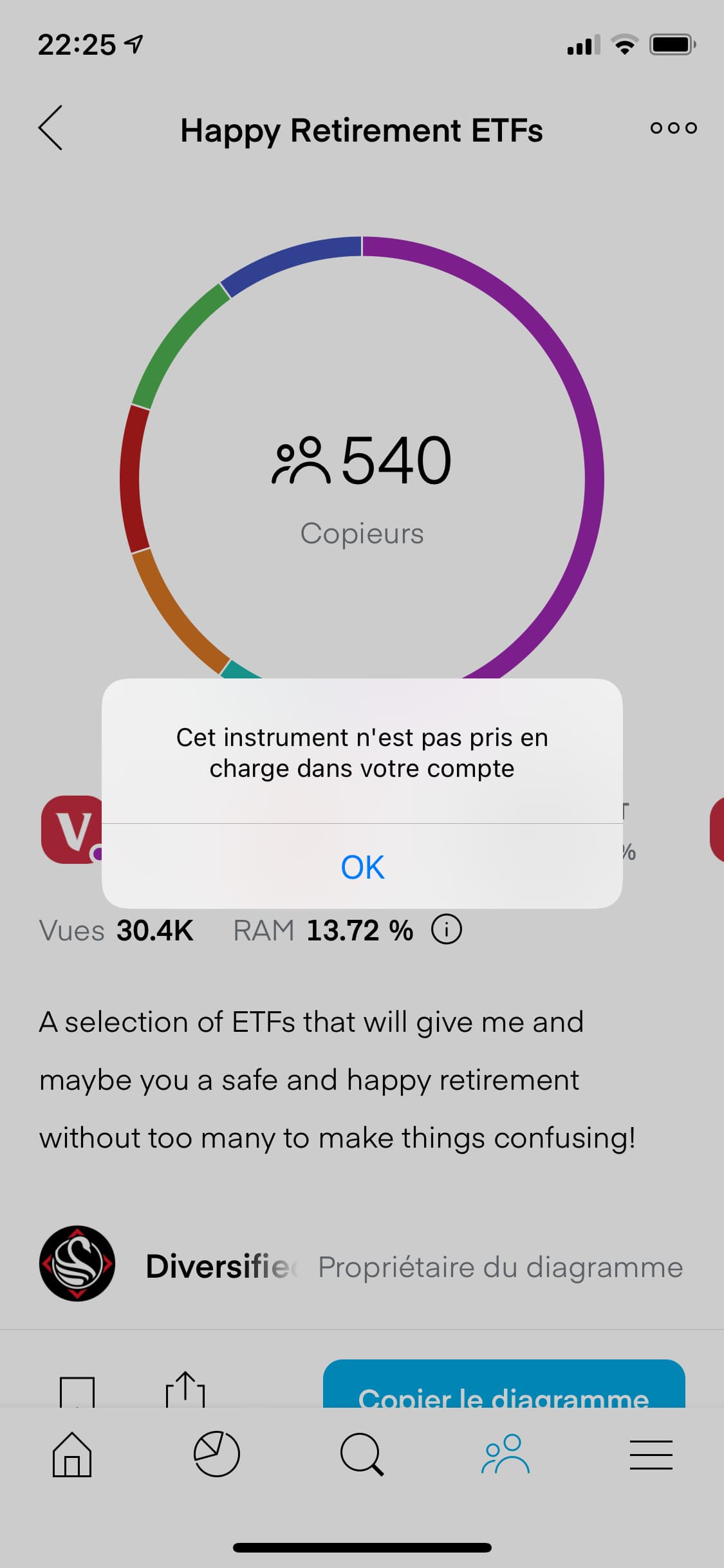Screen dimensions: 724x1568
Task: Open the hamburger menu tab
Action: coord(651,1455)
